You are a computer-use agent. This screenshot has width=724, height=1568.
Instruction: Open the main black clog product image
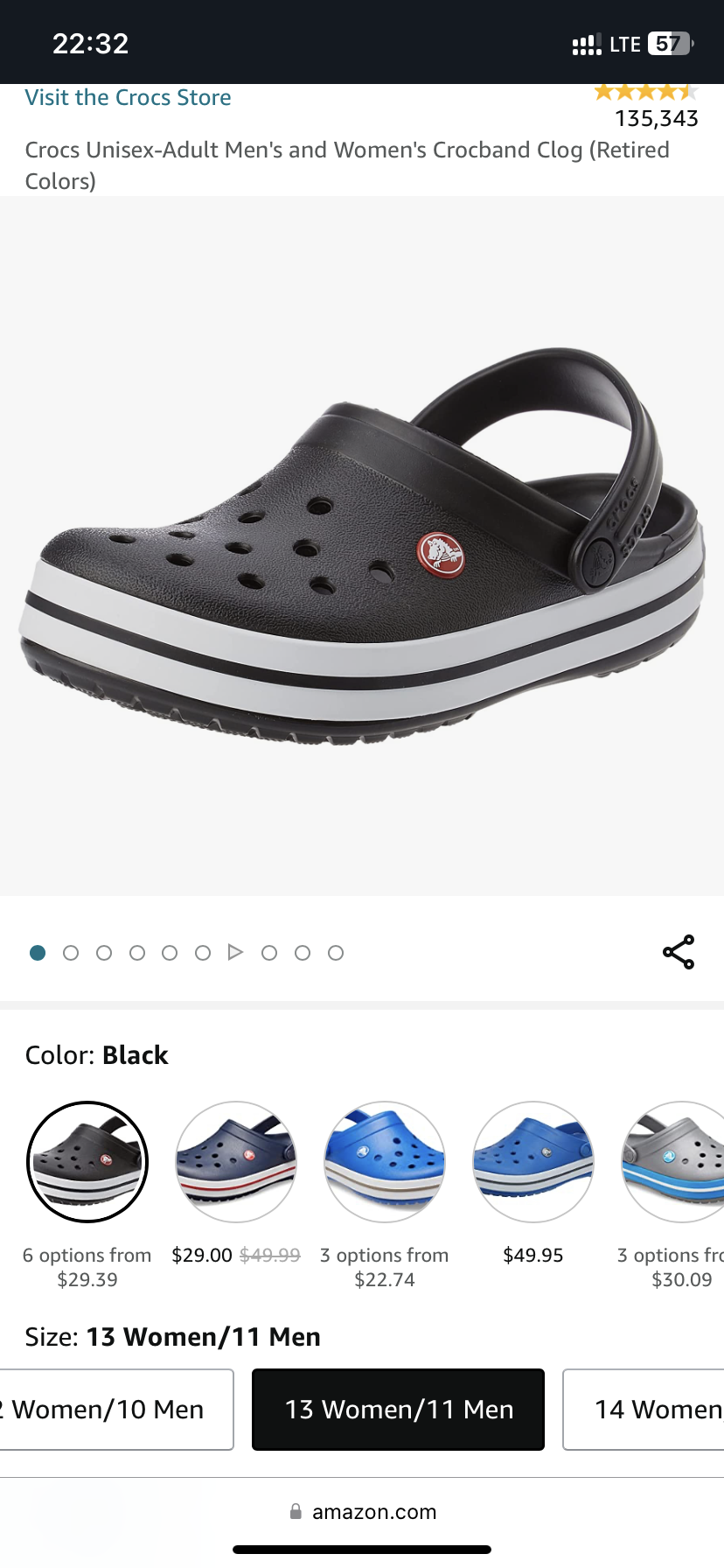[362, 546]
